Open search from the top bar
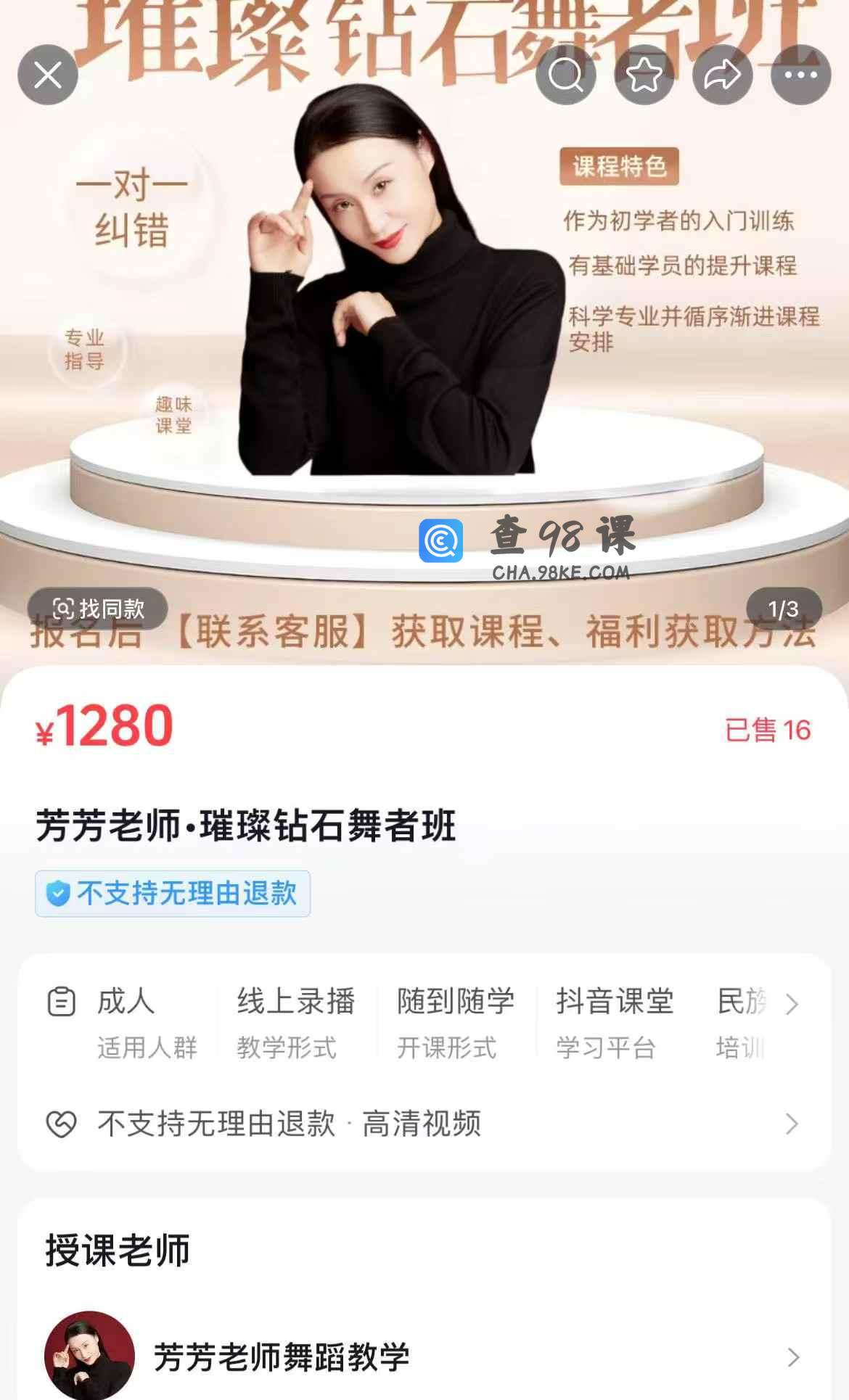The image size is (849, 1400). (565, 75)
